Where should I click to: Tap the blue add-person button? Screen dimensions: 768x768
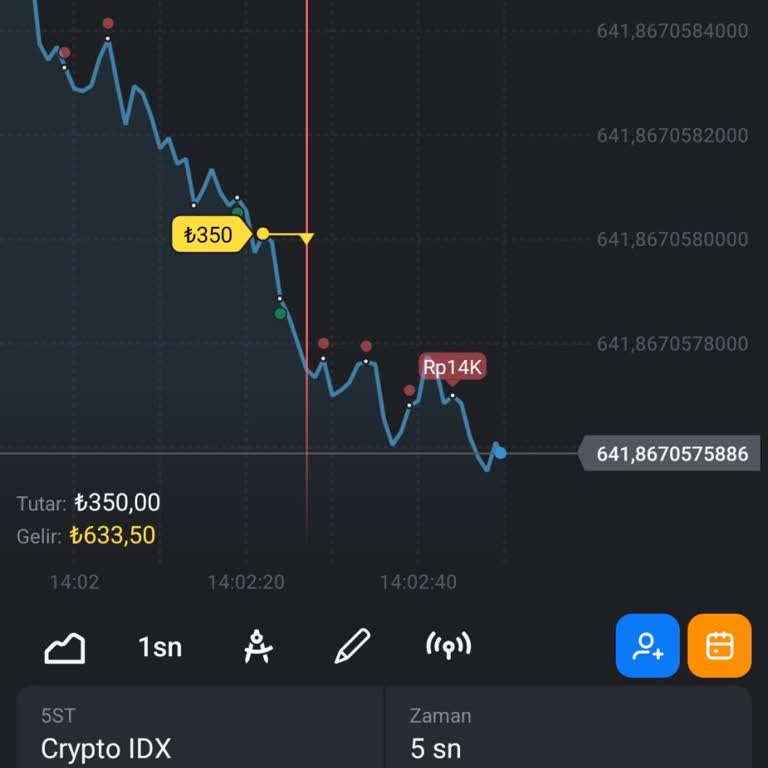[x=647, y=646]
